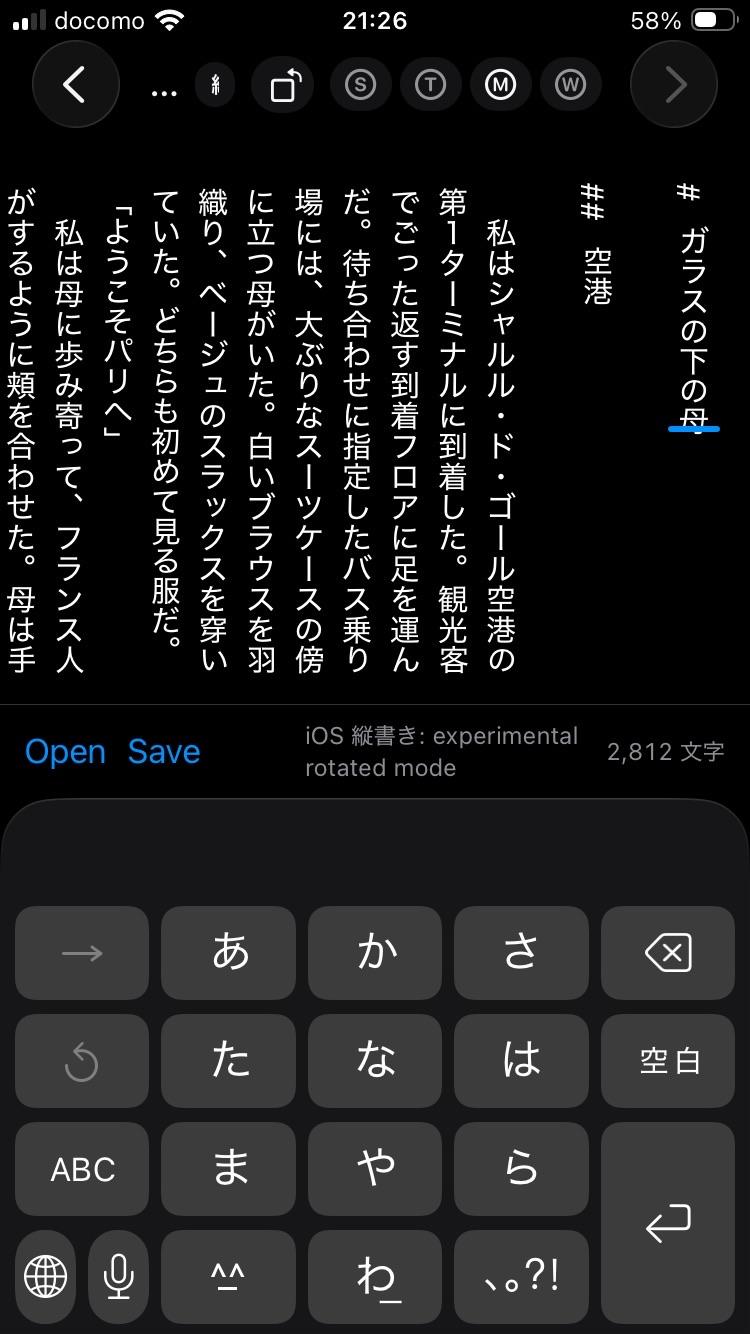Image resolution: width=750 pixels, height=1334 pixels.
Task: Tap the punctuation 、。?! key
Action: click(521, 1276)
